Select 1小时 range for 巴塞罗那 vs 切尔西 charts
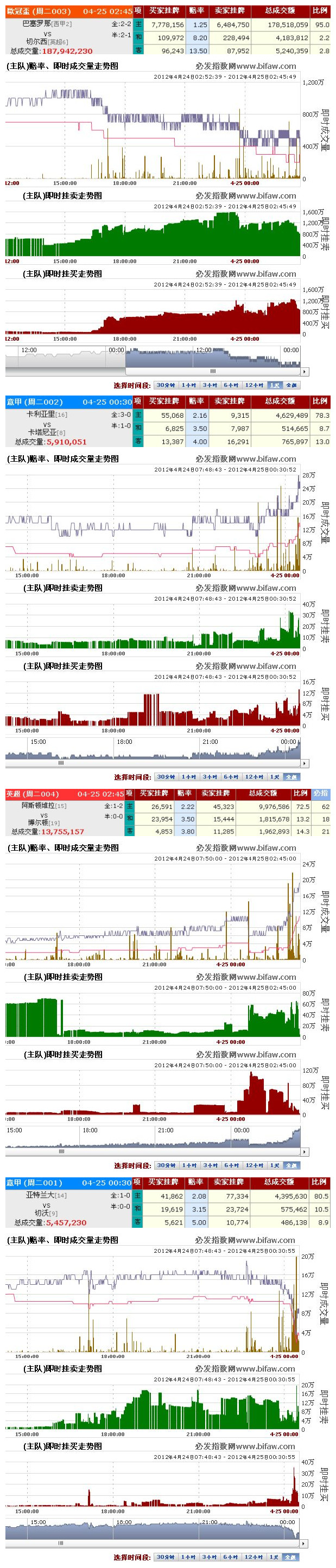The width and height of the screenshot is (336, 1568). tap(189, 385)
